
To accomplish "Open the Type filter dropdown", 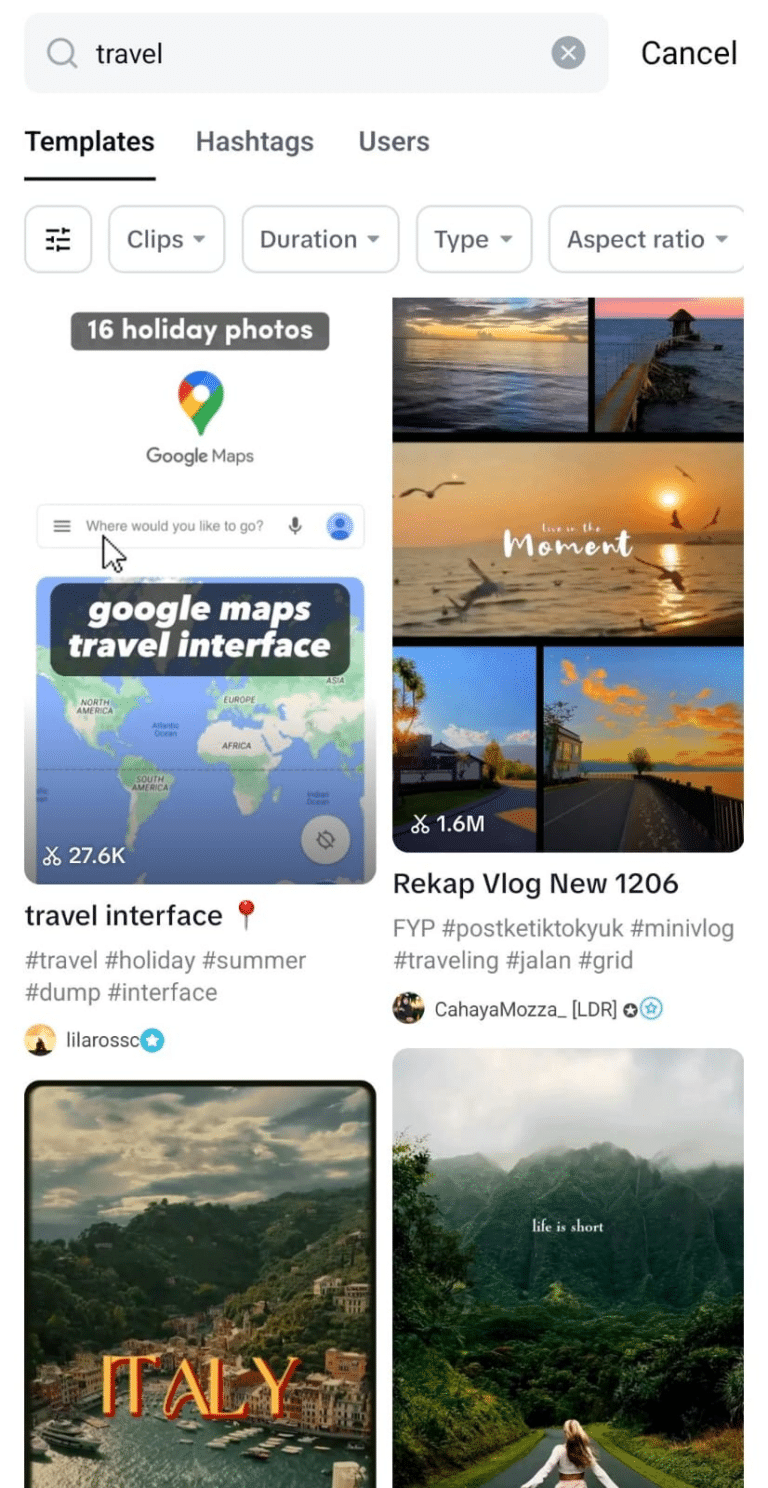I will pyautogui.click(x=473, y=239).
